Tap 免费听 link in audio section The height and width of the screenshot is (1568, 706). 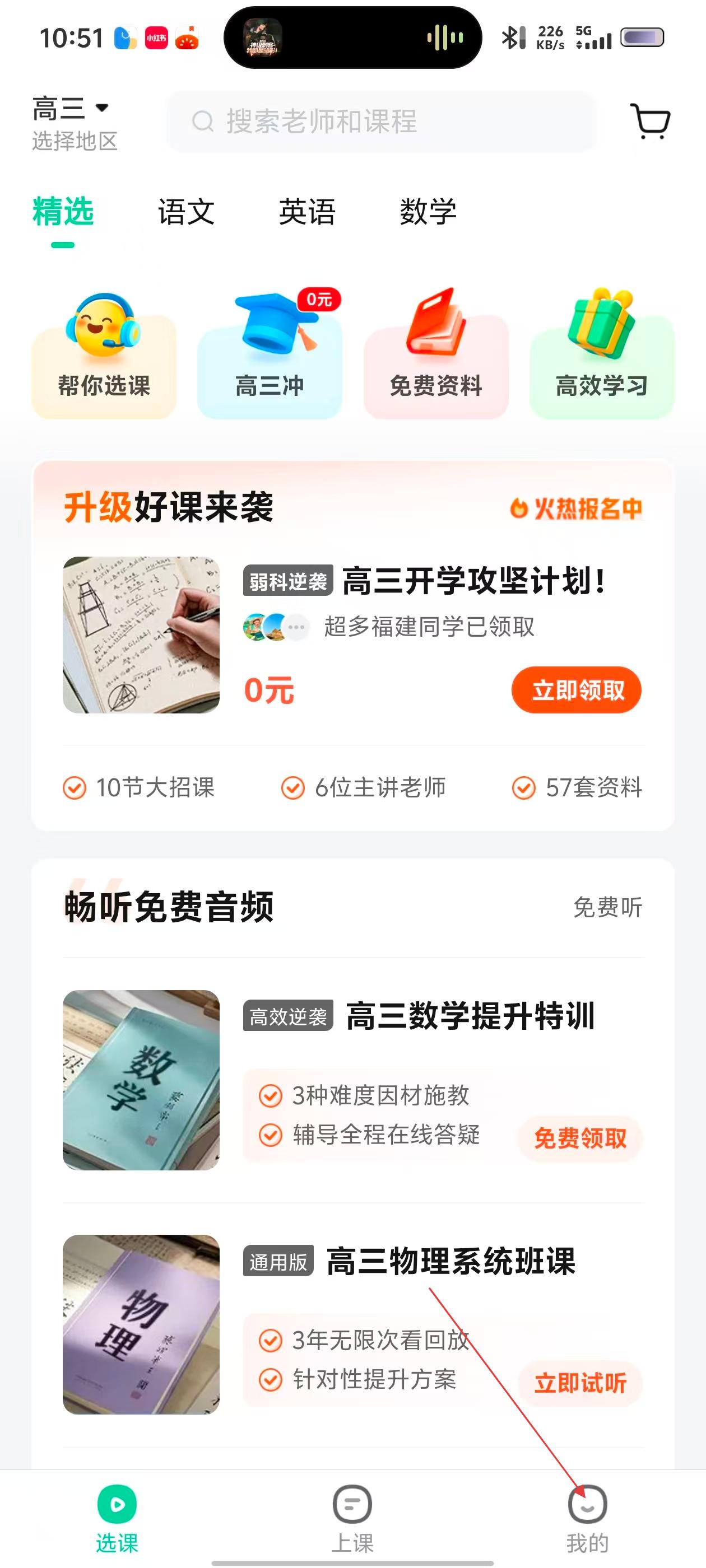tap(607, 908)
